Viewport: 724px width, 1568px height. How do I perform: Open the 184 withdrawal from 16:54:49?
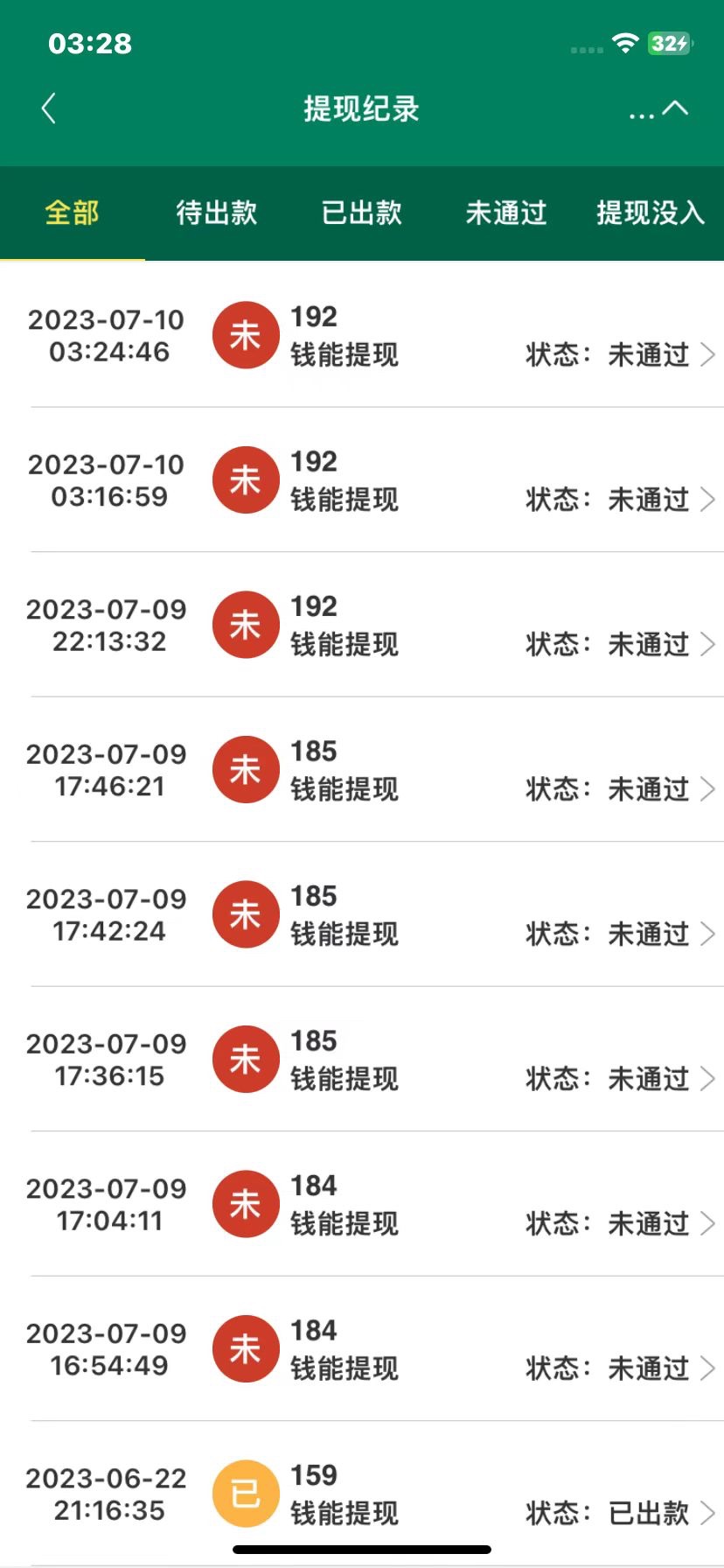click(362, 1349)
